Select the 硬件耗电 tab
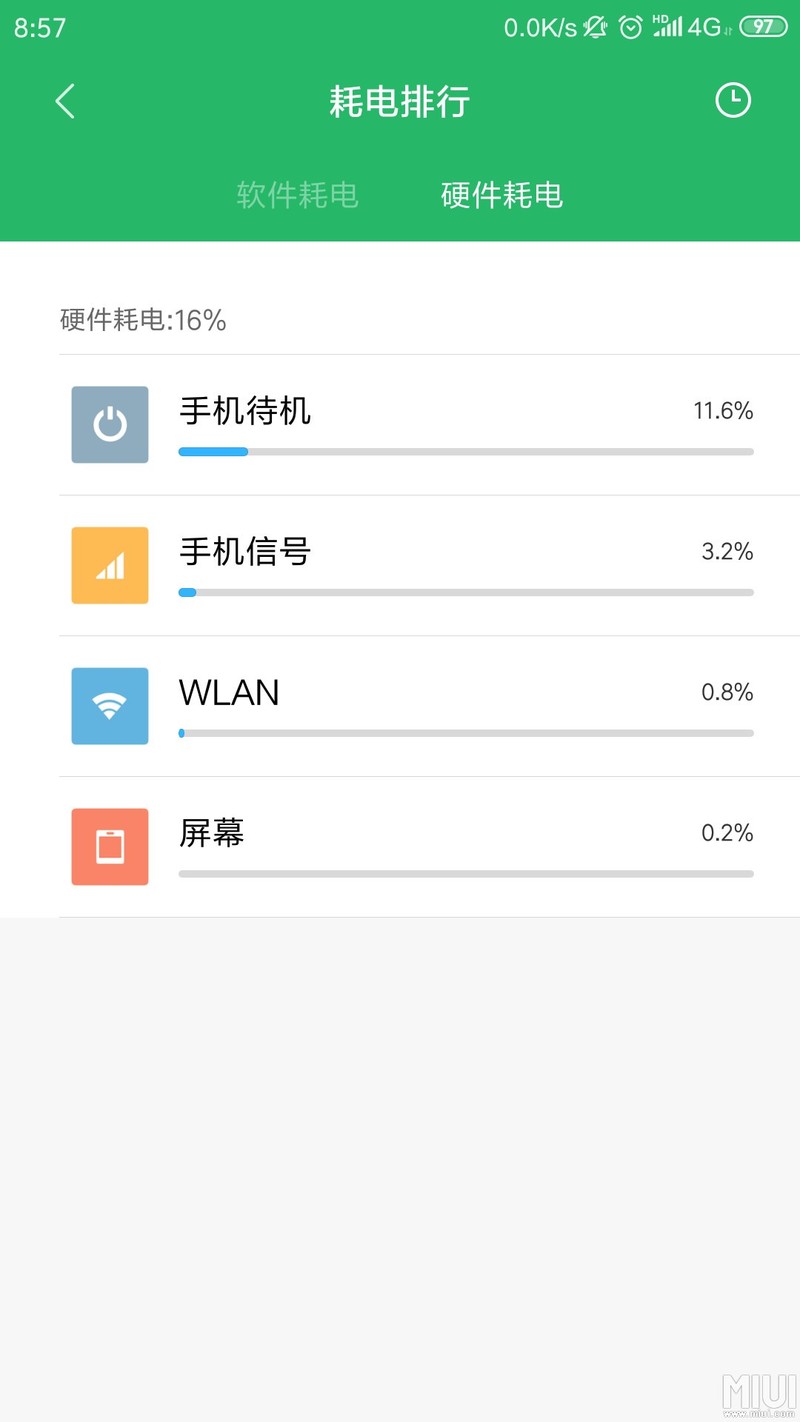 tap(501, 196)
